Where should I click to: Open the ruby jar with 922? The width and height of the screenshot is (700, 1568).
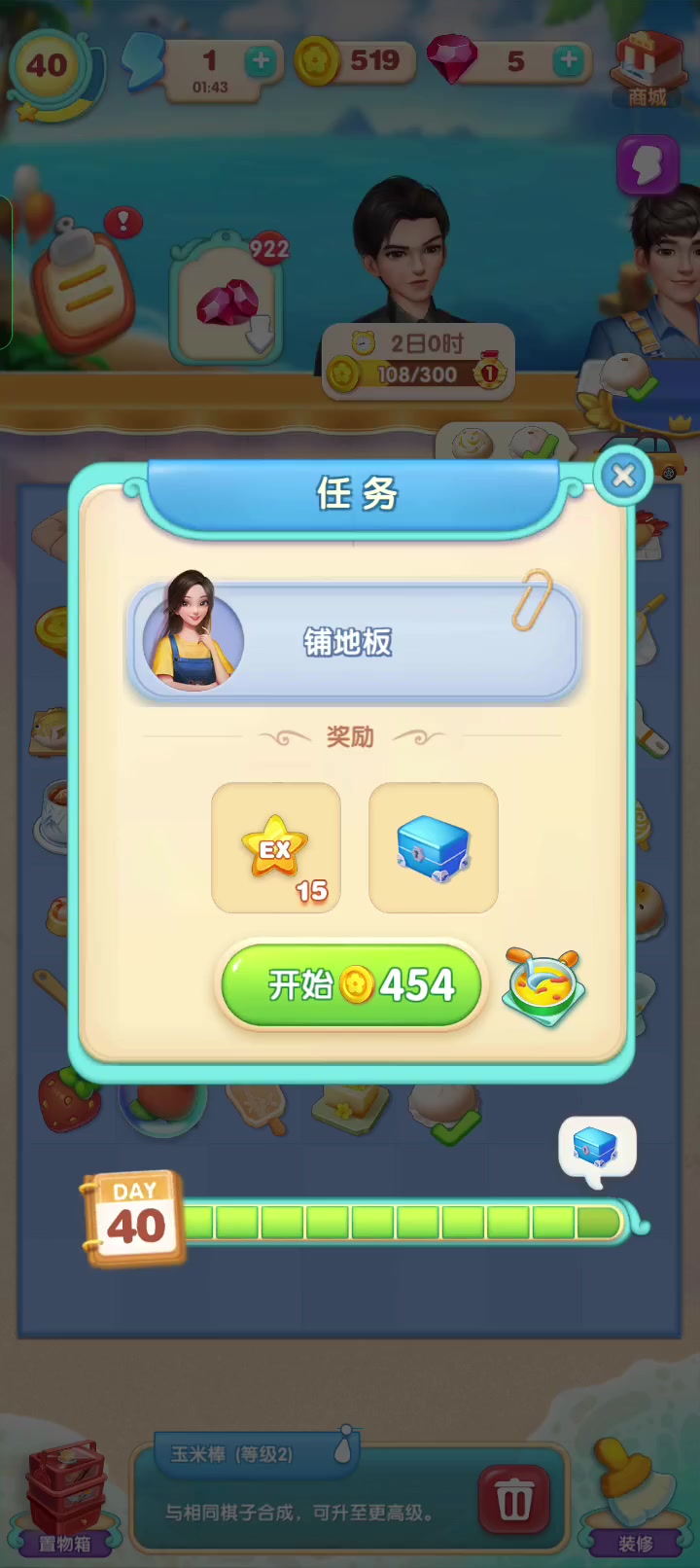coord(229,297)
